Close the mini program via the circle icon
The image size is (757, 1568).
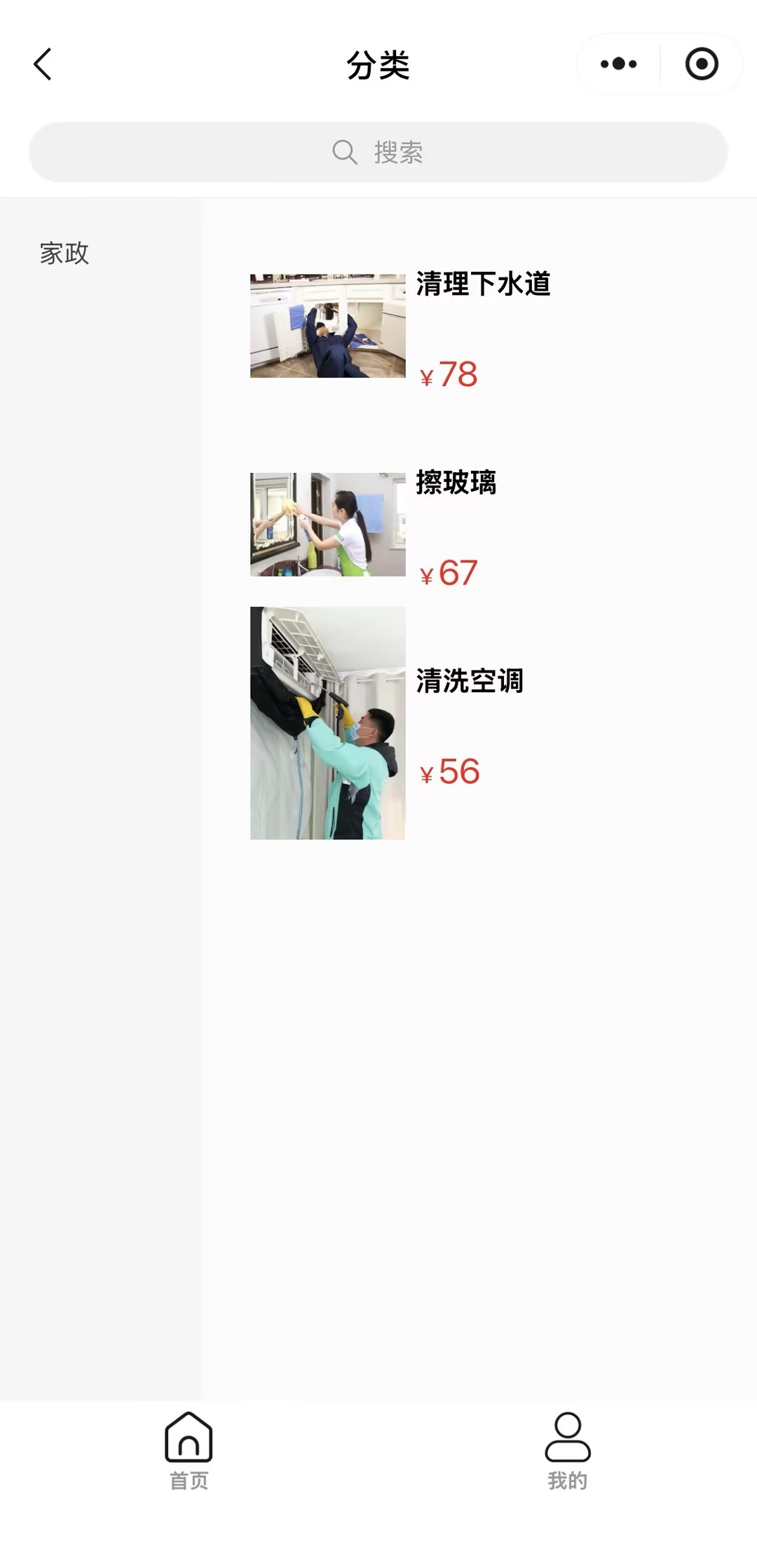701,64
